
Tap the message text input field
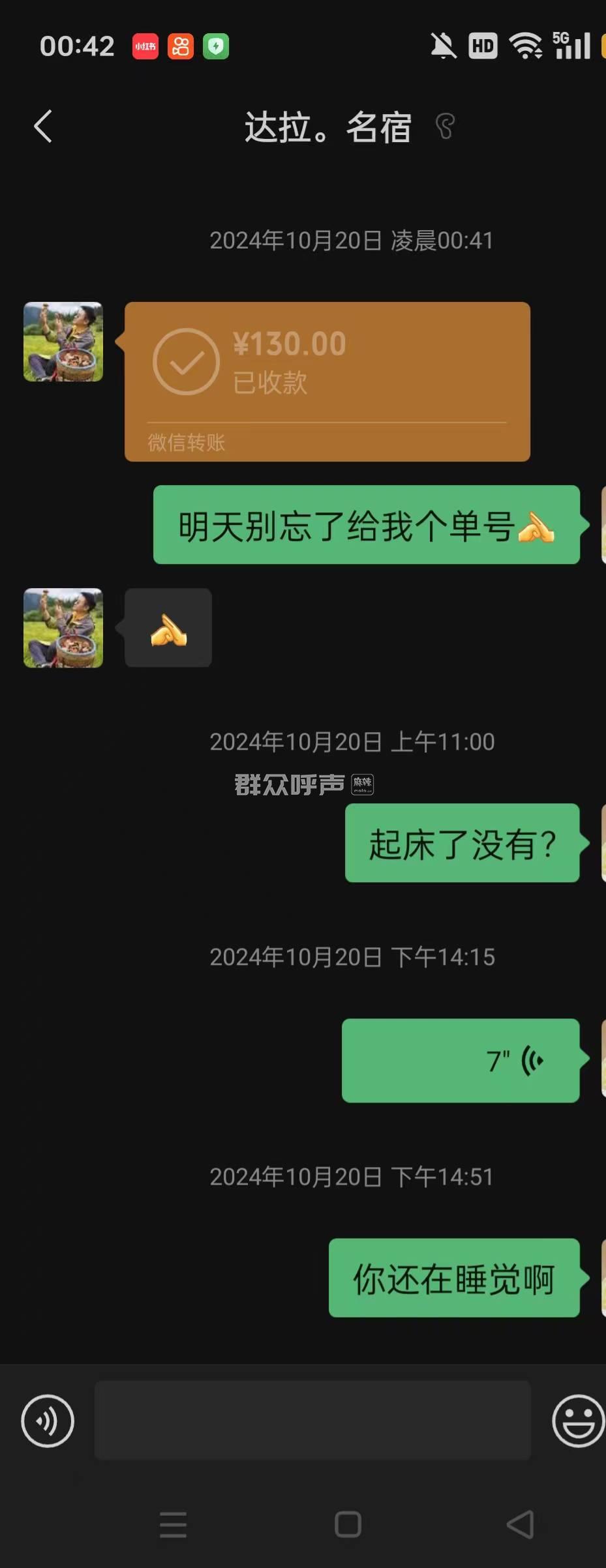click(312, 1421)
